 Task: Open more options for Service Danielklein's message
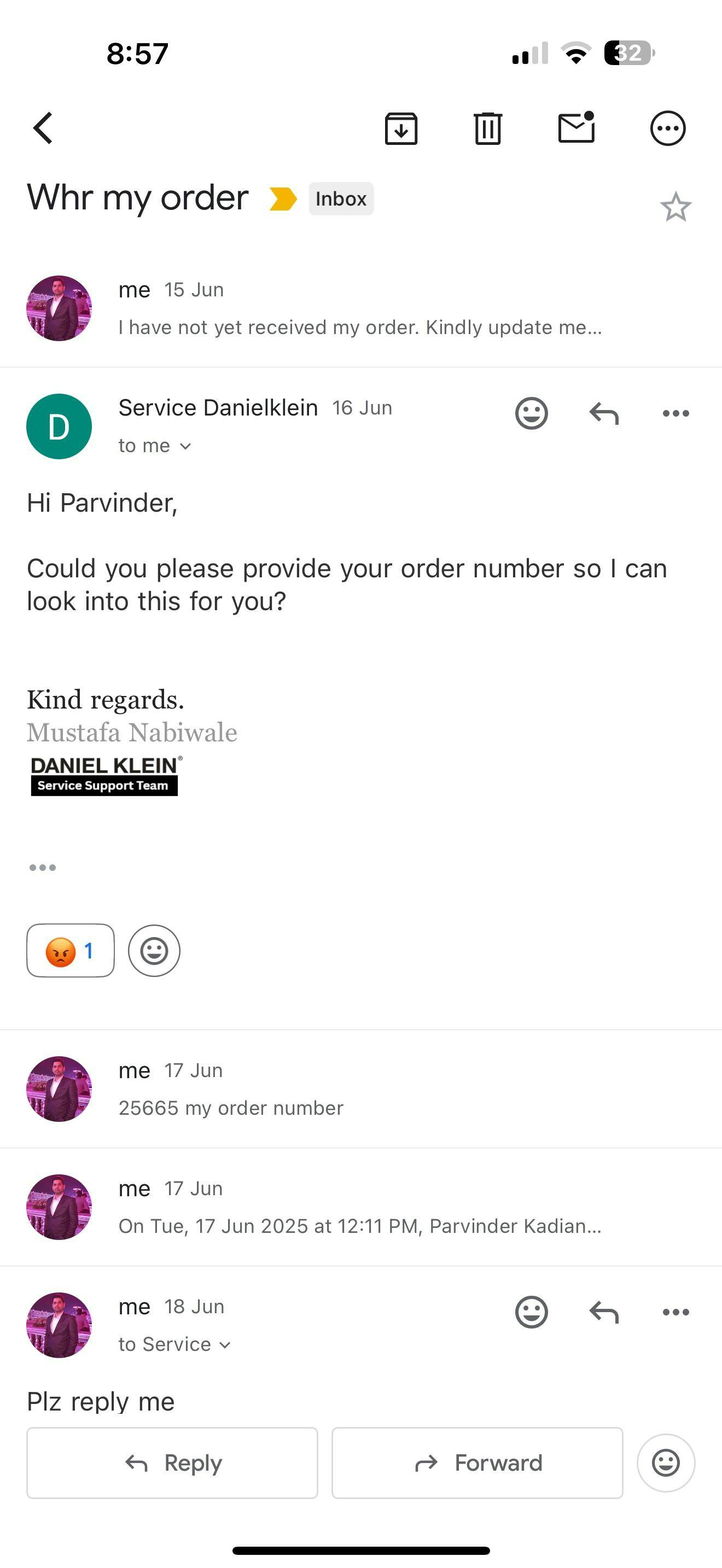676,413
